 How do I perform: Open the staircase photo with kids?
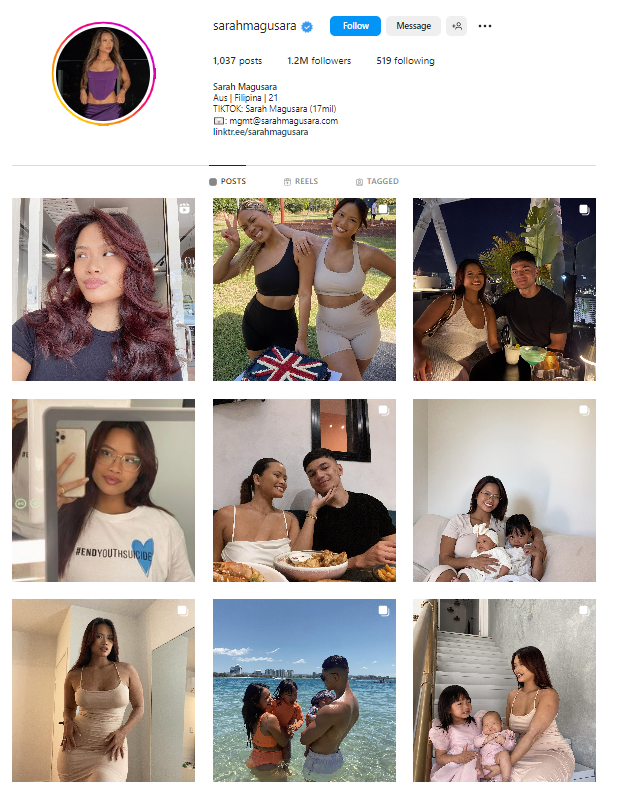click(504, 690)
